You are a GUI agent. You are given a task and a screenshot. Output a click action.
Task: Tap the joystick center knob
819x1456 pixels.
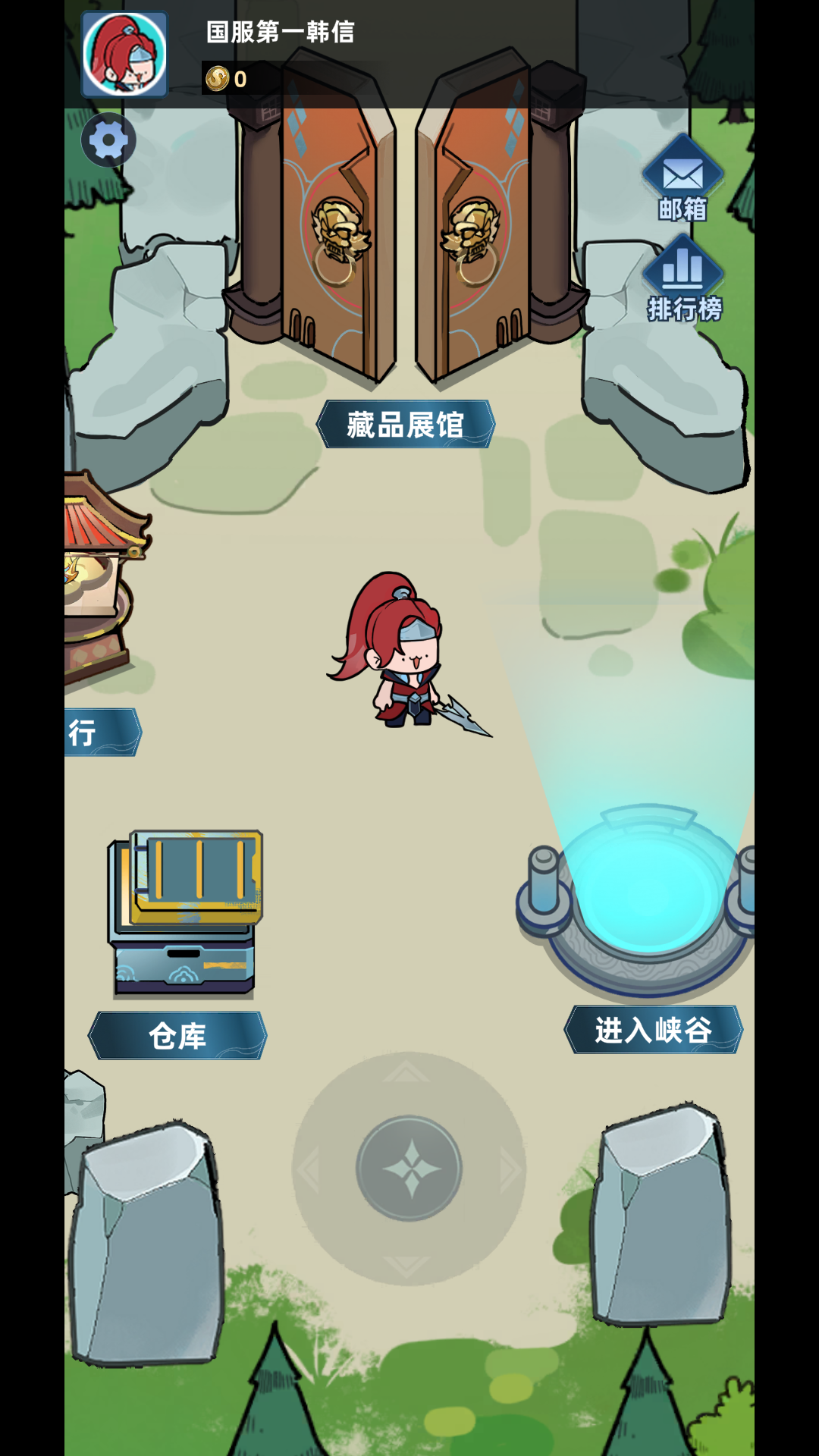pos(409,1169)
